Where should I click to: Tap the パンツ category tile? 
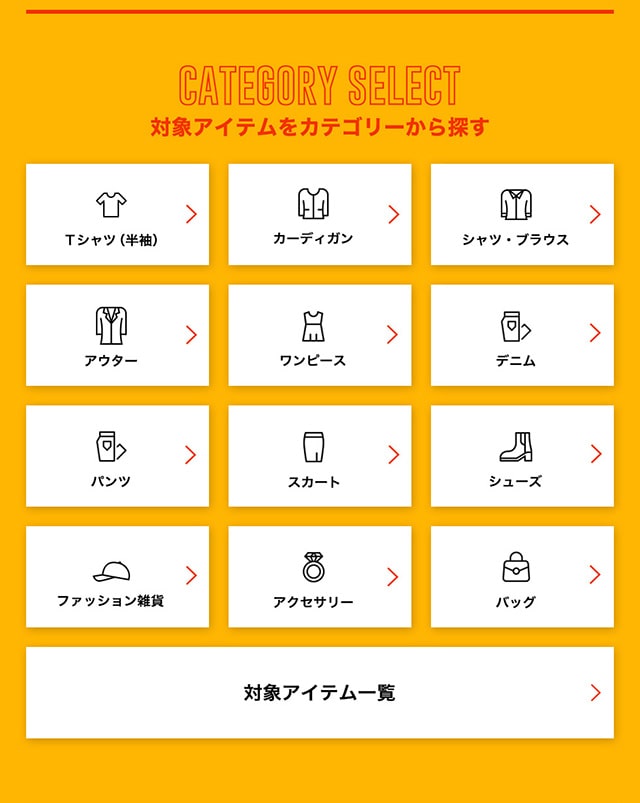[117, 456]
